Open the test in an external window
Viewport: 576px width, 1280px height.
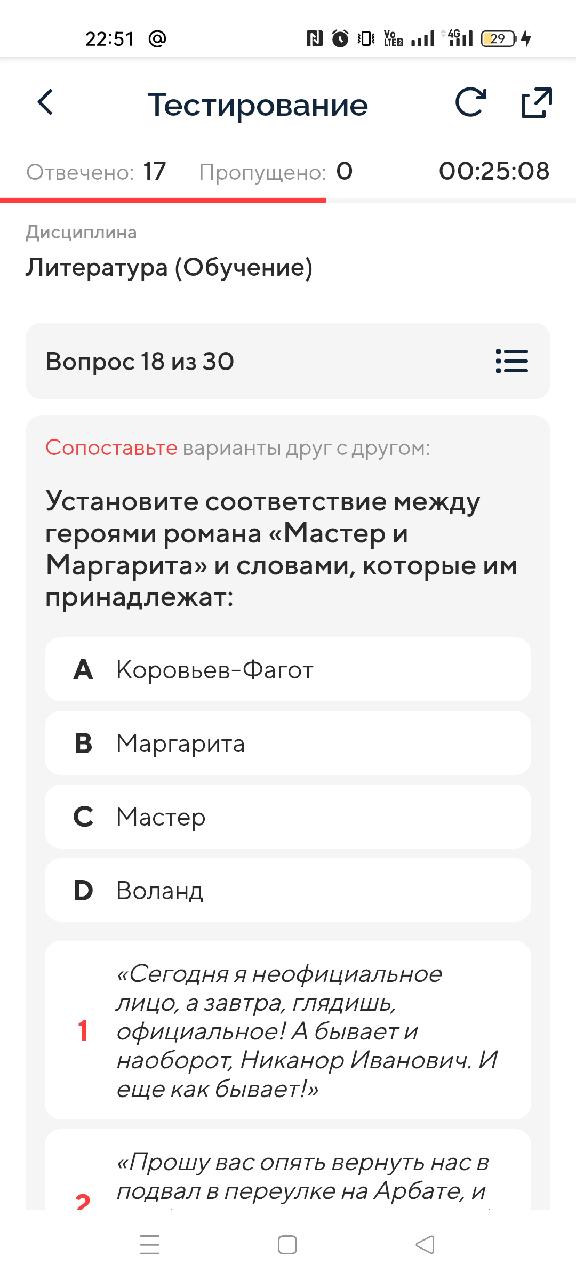536,103
